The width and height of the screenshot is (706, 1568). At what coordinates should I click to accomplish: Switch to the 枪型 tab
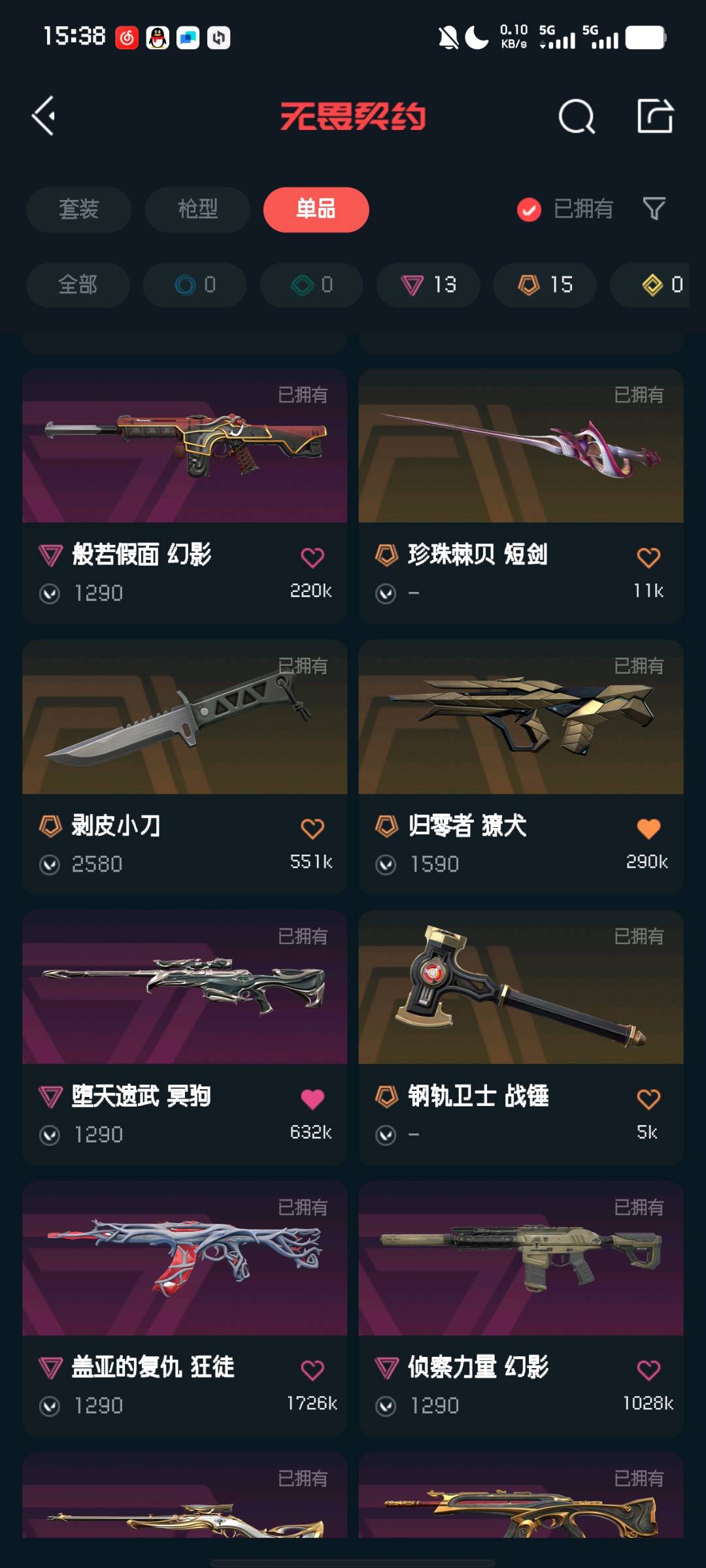[197, 210]
